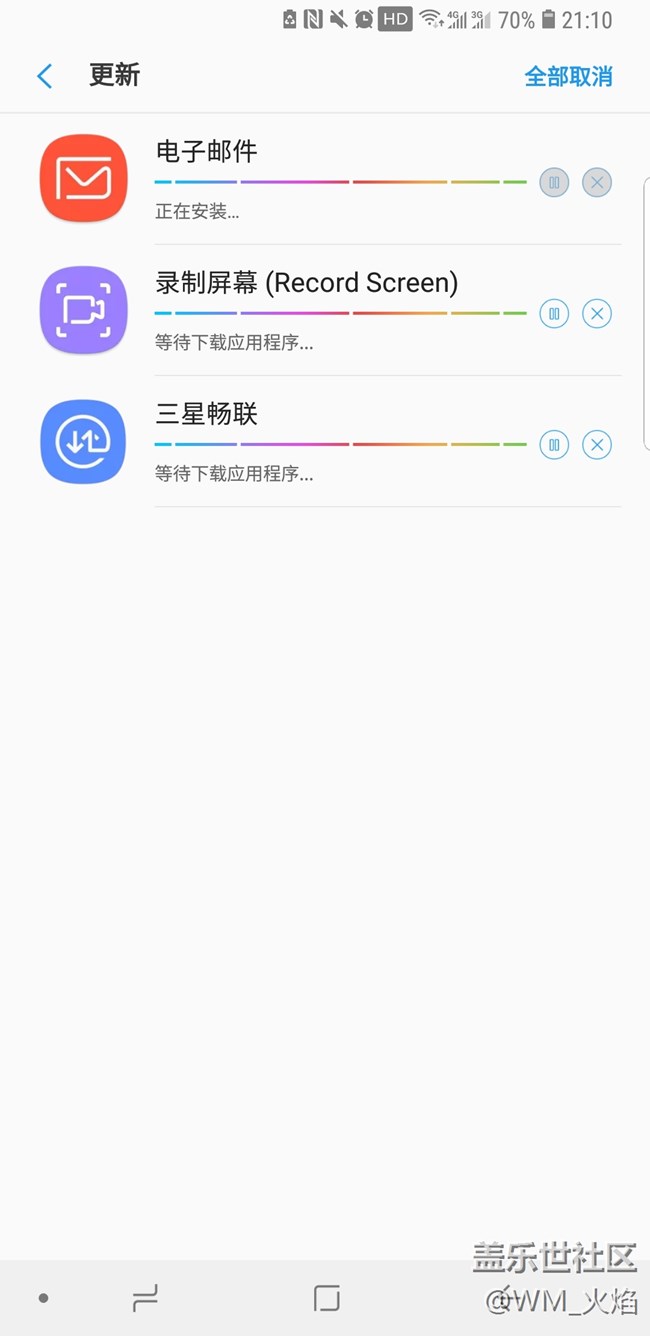
Task: Cancel the 录制屏幕 (Record Screen) update
Action: click(597, 314)
